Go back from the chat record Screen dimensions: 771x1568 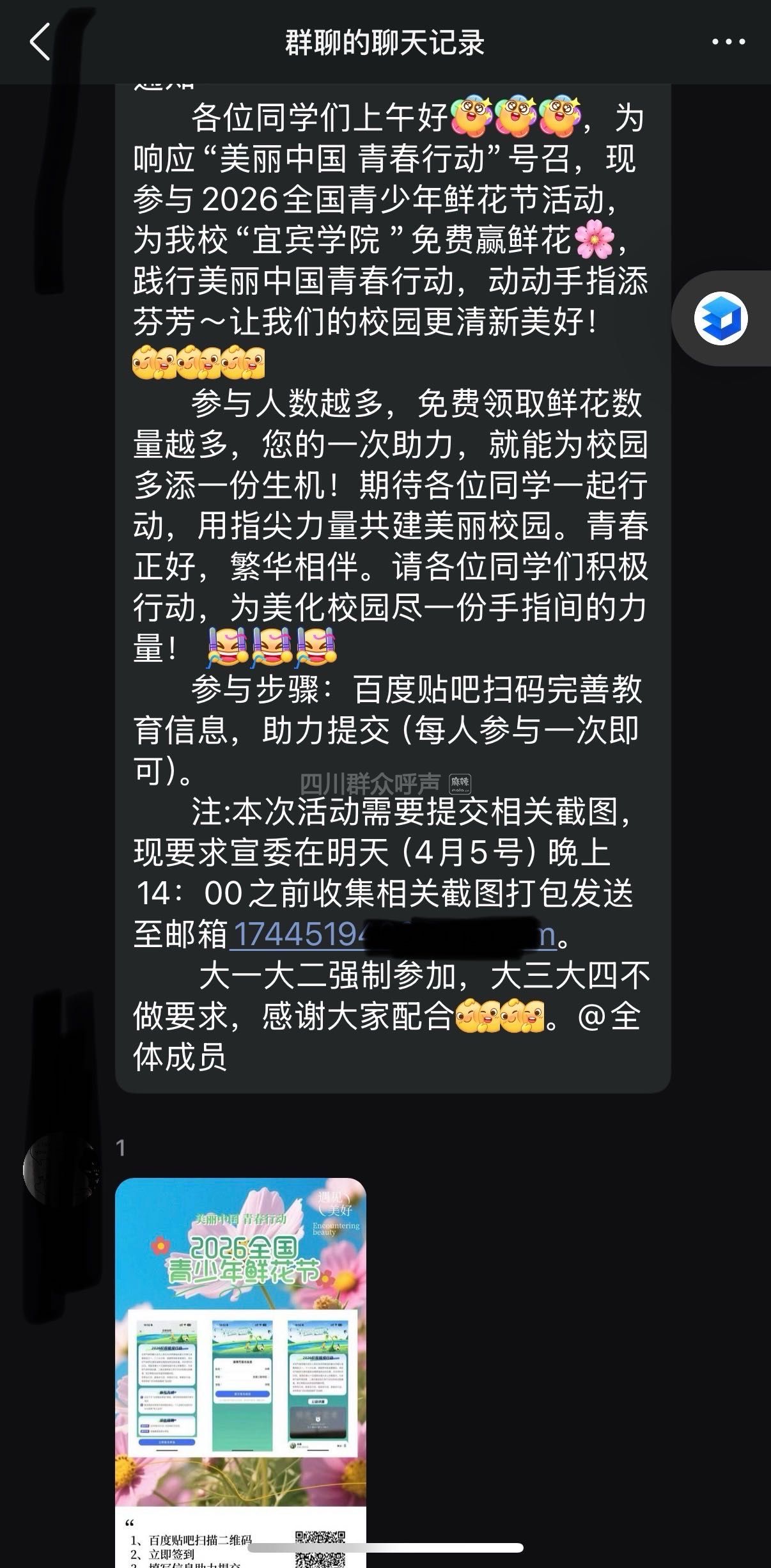pyautogui.click(x=40, y=42)
